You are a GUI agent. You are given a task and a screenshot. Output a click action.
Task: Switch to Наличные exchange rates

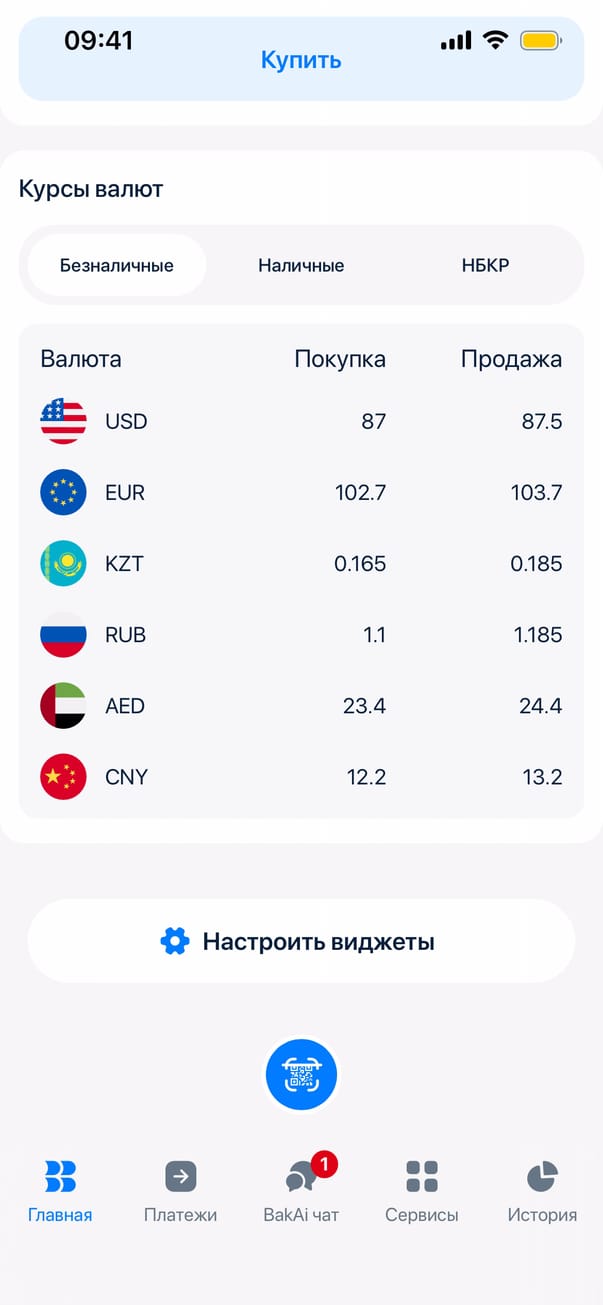[301, 265]
